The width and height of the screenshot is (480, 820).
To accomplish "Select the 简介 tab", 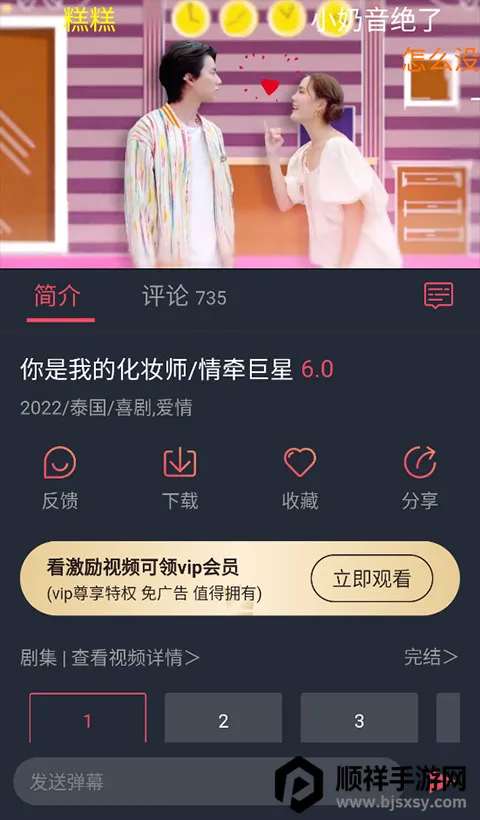I will click(58, 297).
